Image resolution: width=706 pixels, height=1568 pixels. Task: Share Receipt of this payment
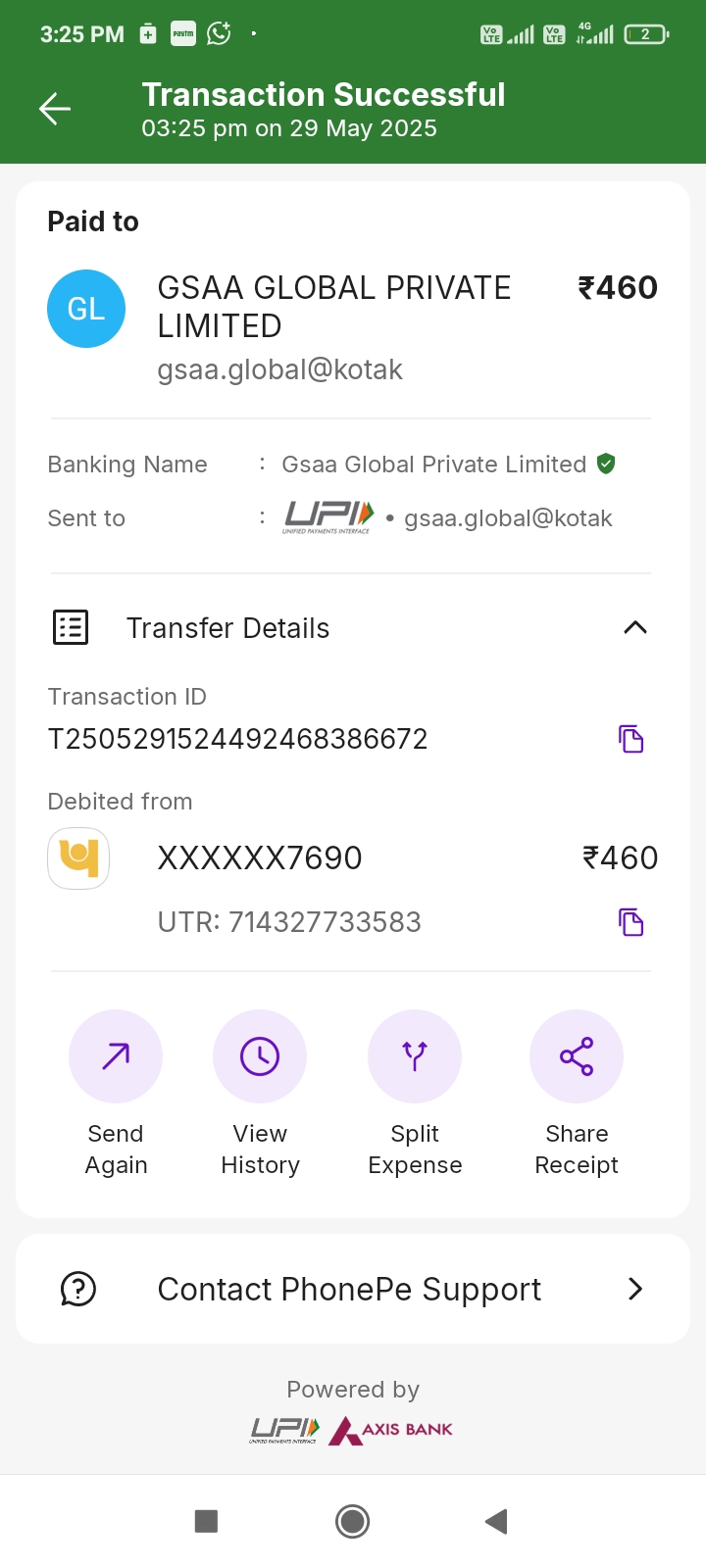[x=577, y=1056]
